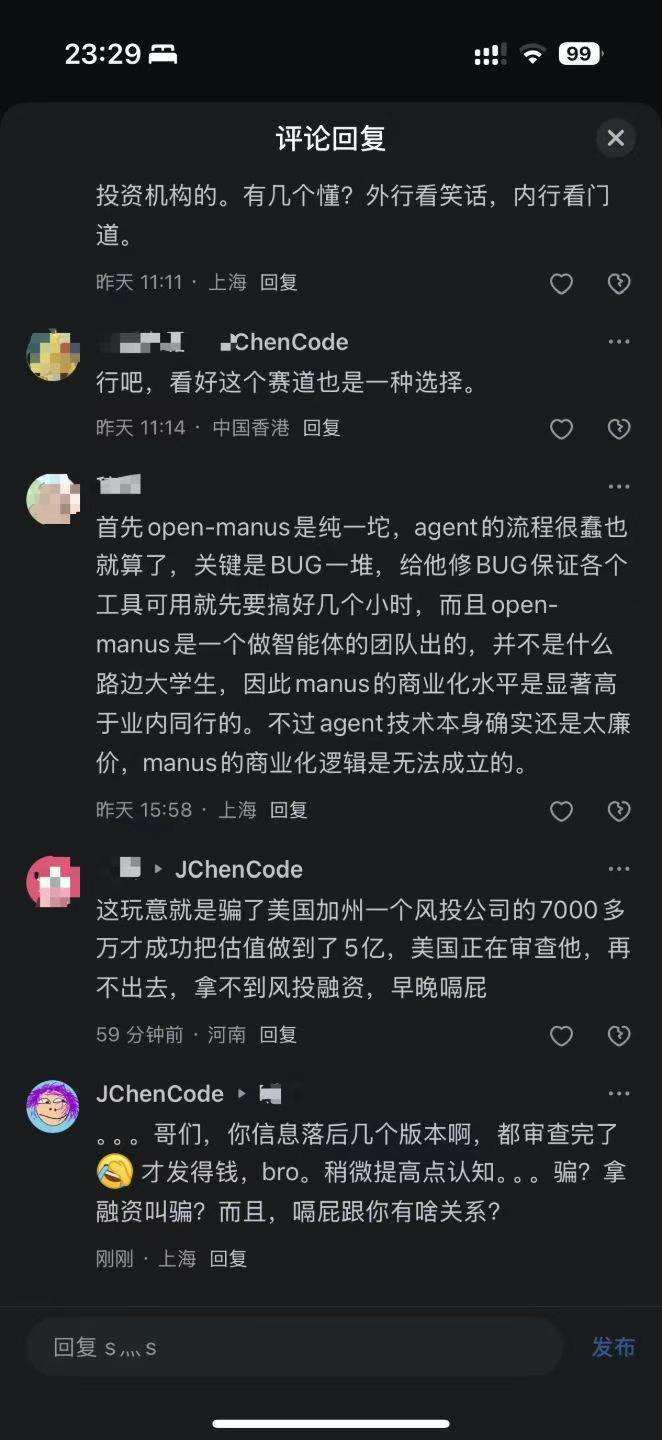Dislike the open-manus comment from 昨天 15:58

(x=619, y=811)
